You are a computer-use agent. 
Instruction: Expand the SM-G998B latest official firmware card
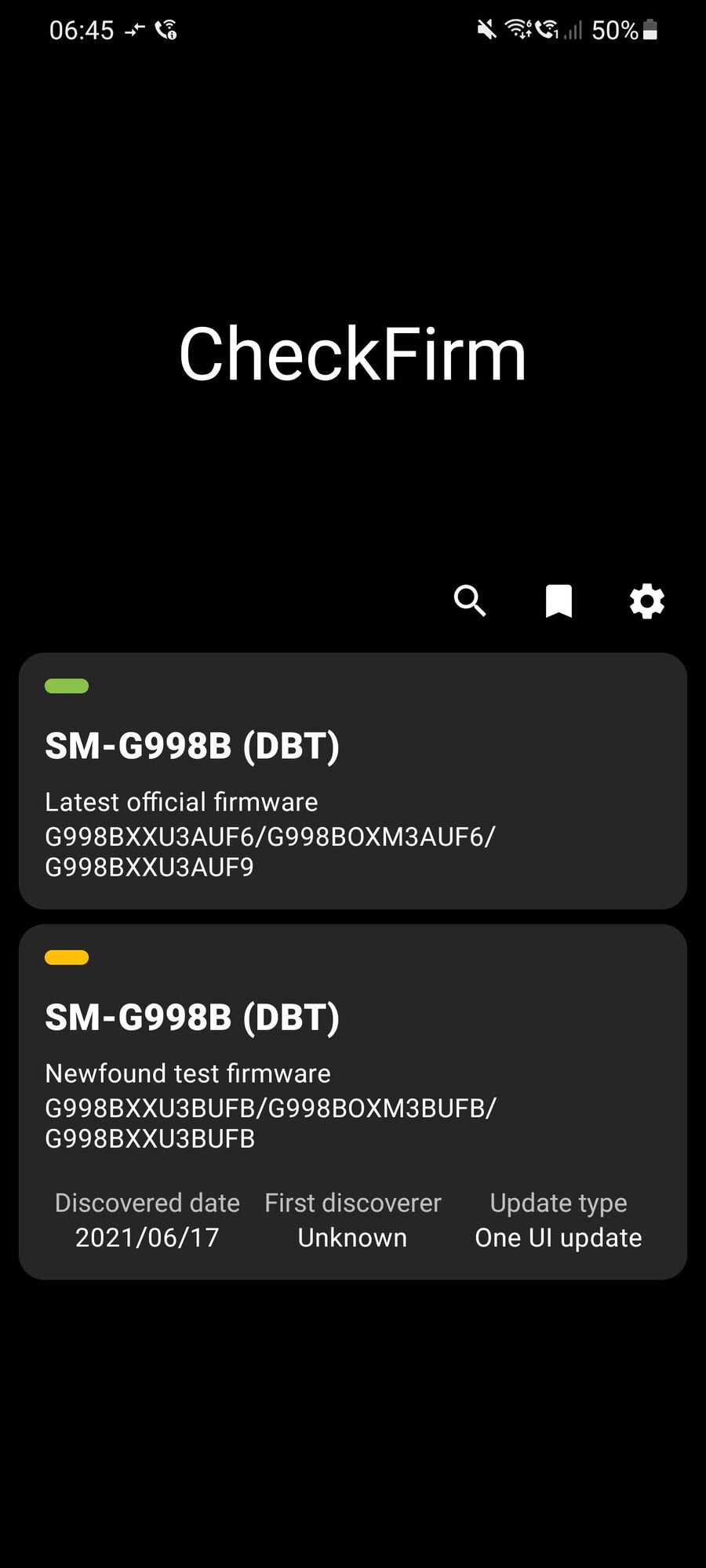click(x=353, y=784)
